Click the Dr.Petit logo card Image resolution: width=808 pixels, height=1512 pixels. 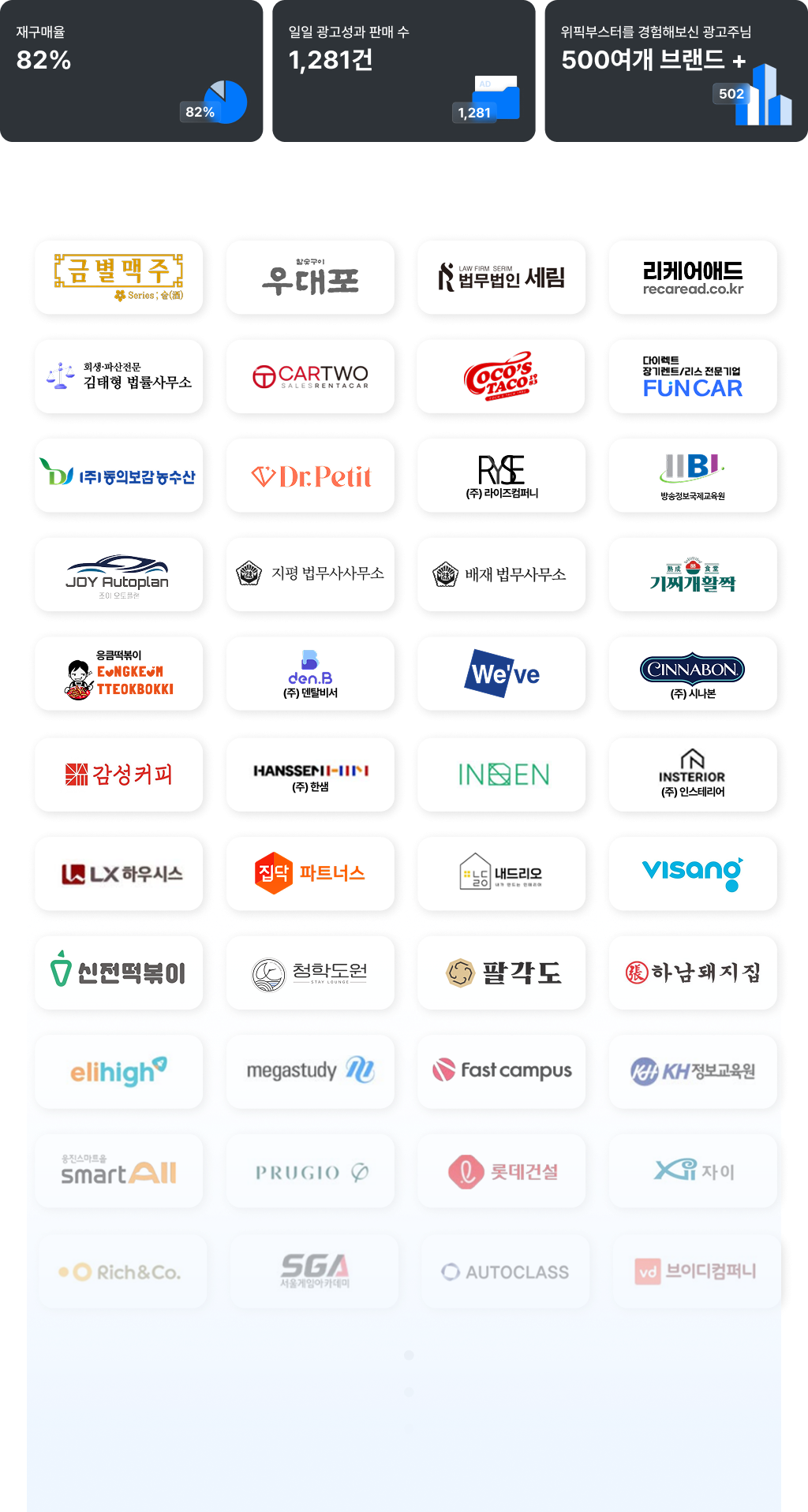[309, 476]
